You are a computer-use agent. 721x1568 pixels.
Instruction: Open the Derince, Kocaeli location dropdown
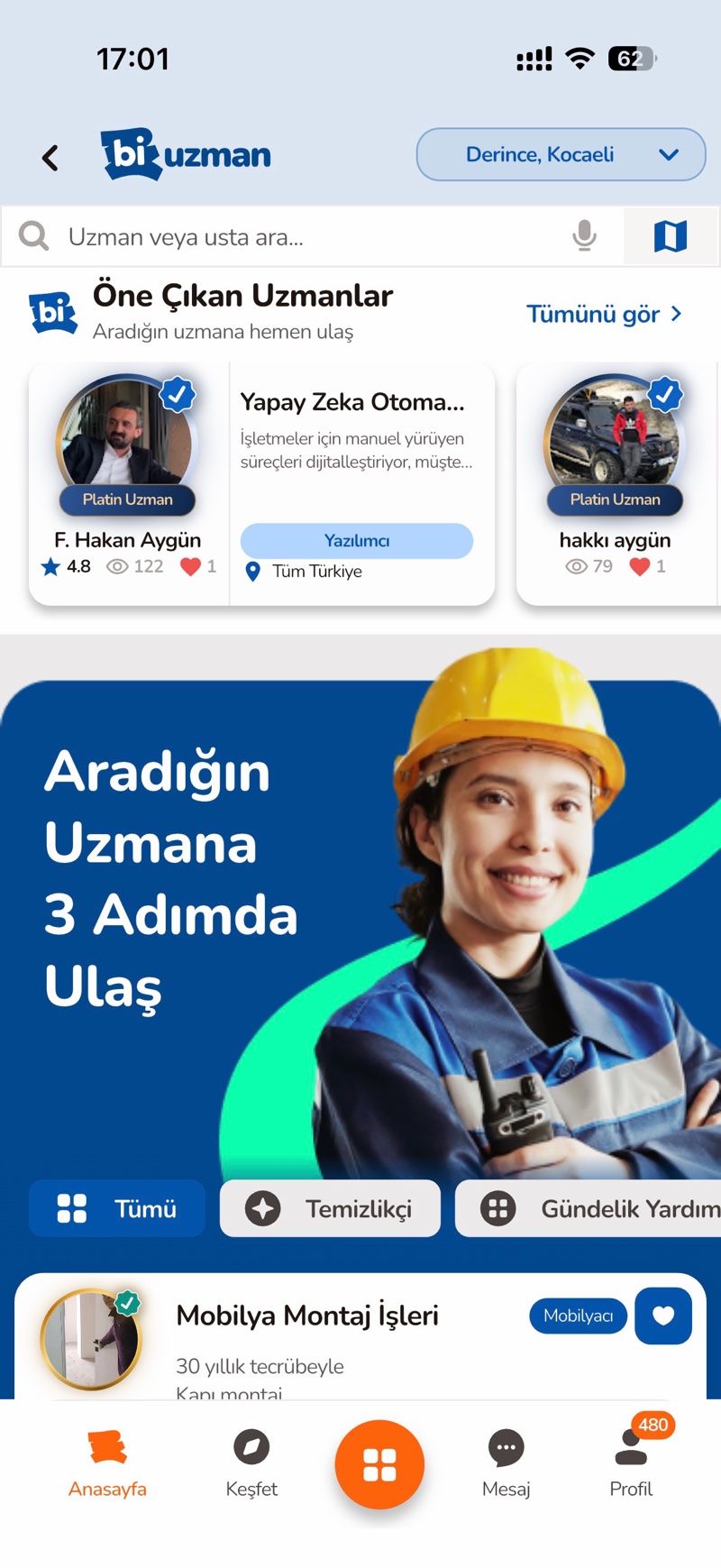[x=561, y=154]
